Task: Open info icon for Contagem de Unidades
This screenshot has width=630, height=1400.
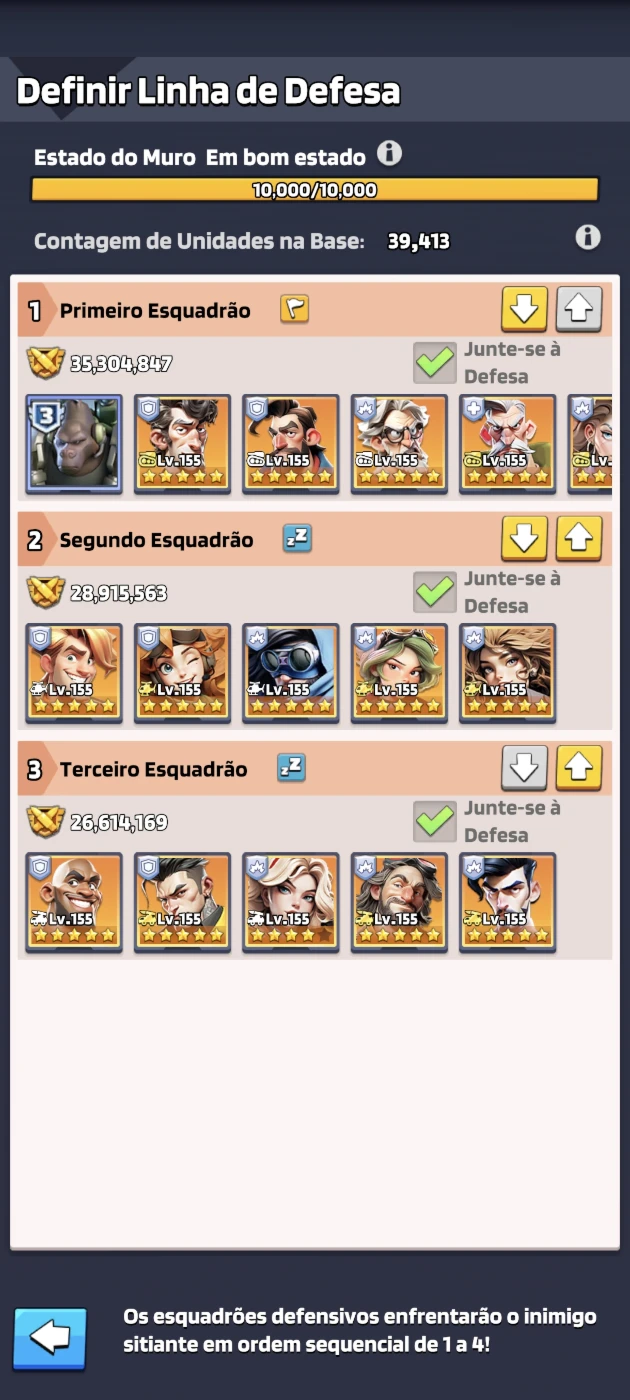Action: pos(588,237)
